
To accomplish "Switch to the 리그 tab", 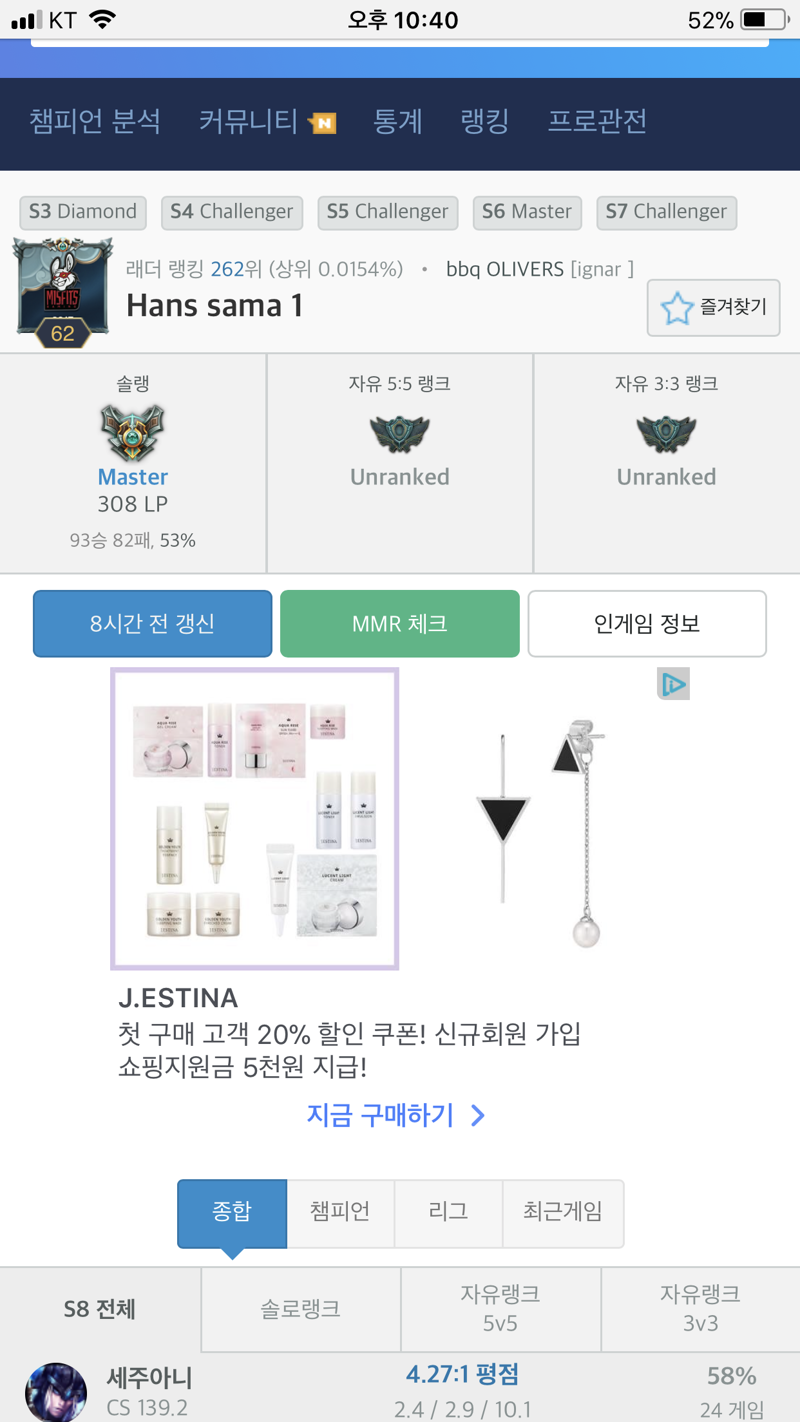I will (448, 1212).
